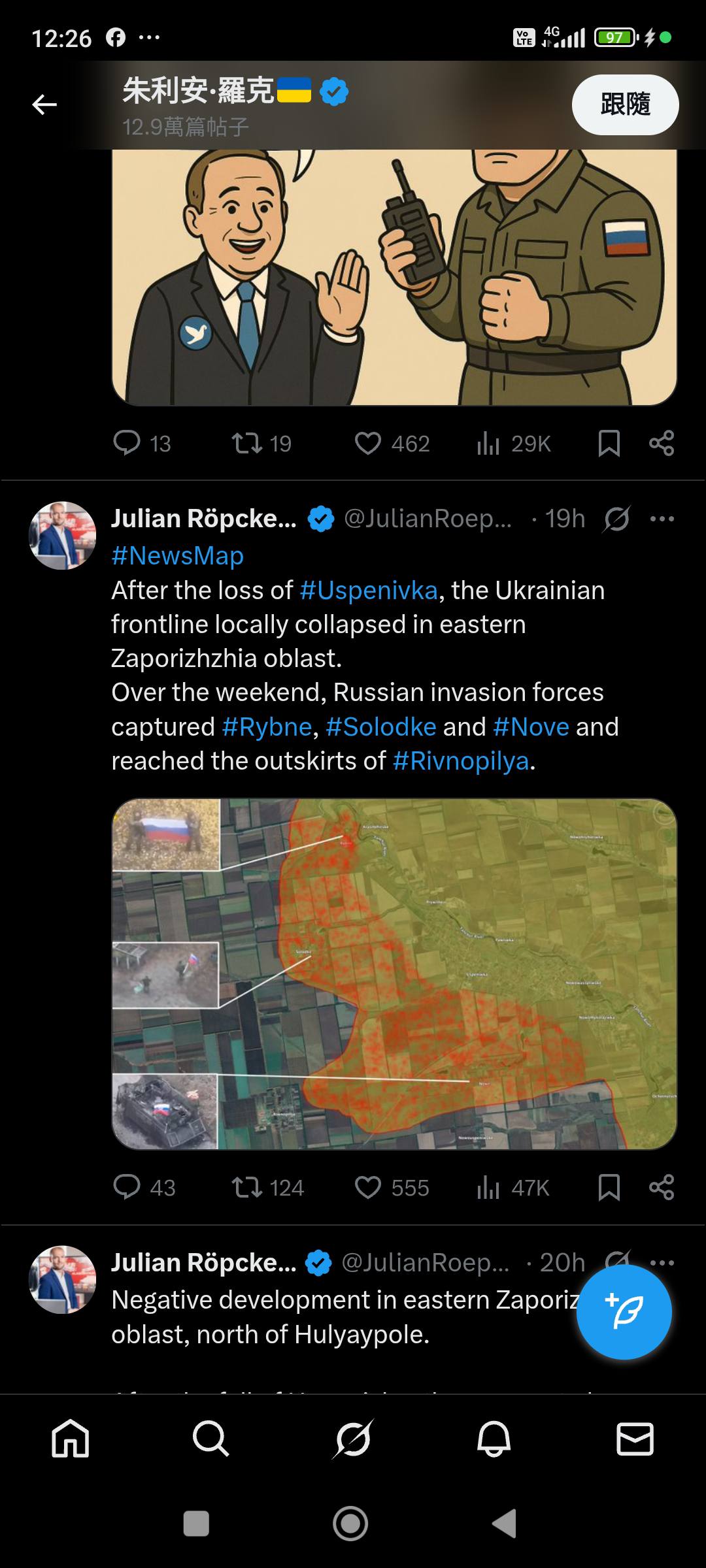Screen dimensions: 706x1568
Task: Compose a new post
Action: pyautogui.click(x=624, y=1312)
